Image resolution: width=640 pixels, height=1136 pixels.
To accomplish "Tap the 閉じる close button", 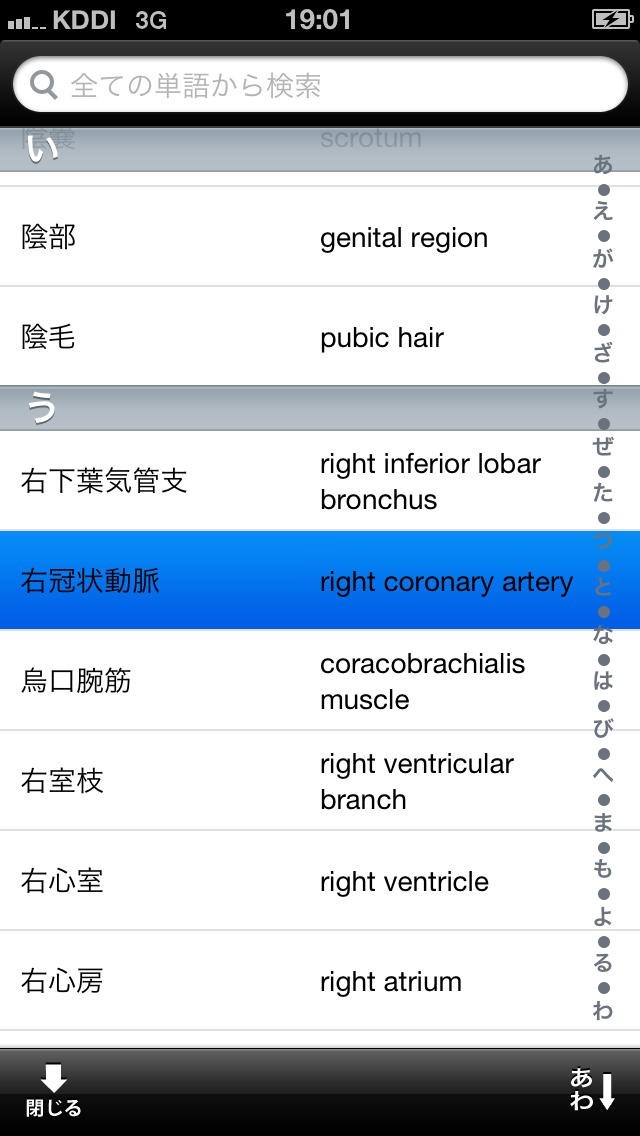I will (53, 1091).
